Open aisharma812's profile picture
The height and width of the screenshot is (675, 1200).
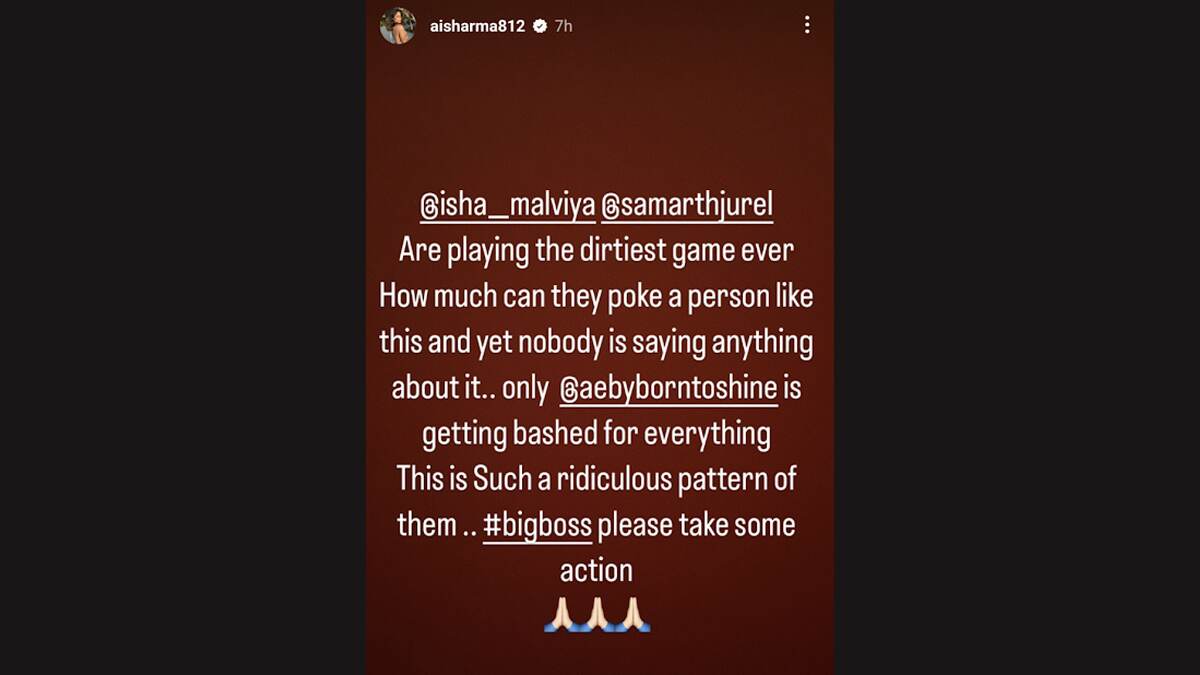[397, 26]
